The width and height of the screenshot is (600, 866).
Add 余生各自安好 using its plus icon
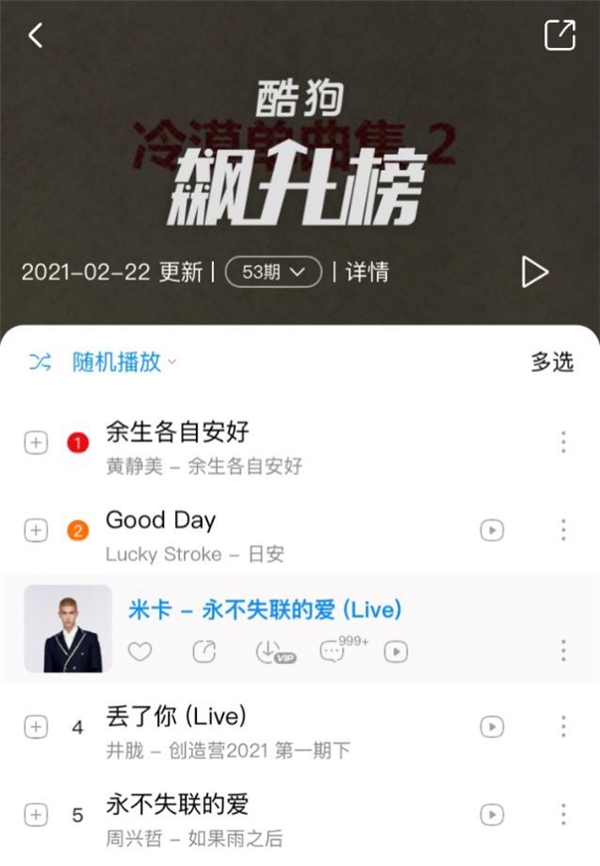coord(36,443)
